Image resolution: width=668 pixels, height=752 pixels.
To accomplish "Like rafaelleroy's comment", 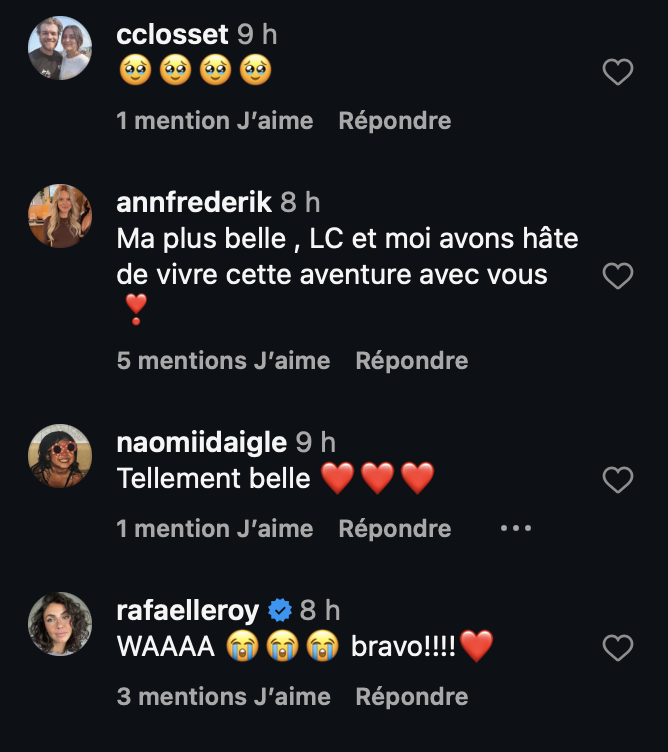I will pyautogui.click(x=618, y=648).
